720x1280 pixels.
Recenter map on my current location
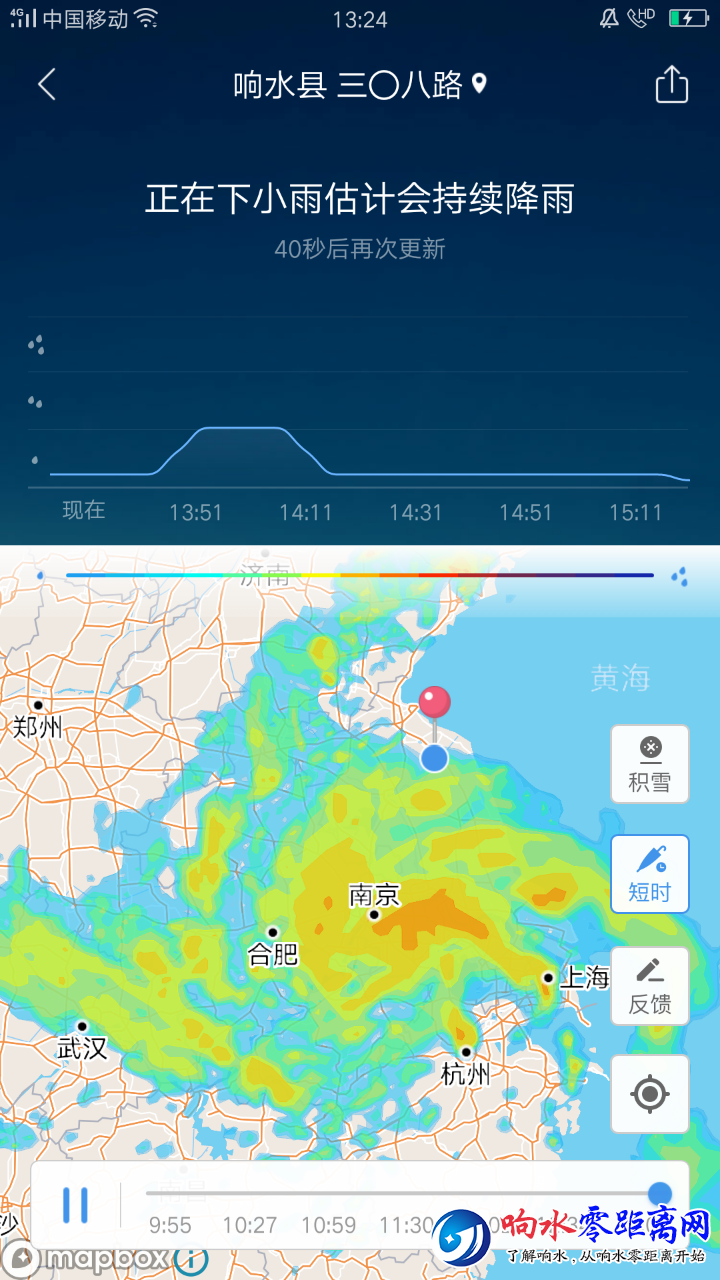[650, 1094]
